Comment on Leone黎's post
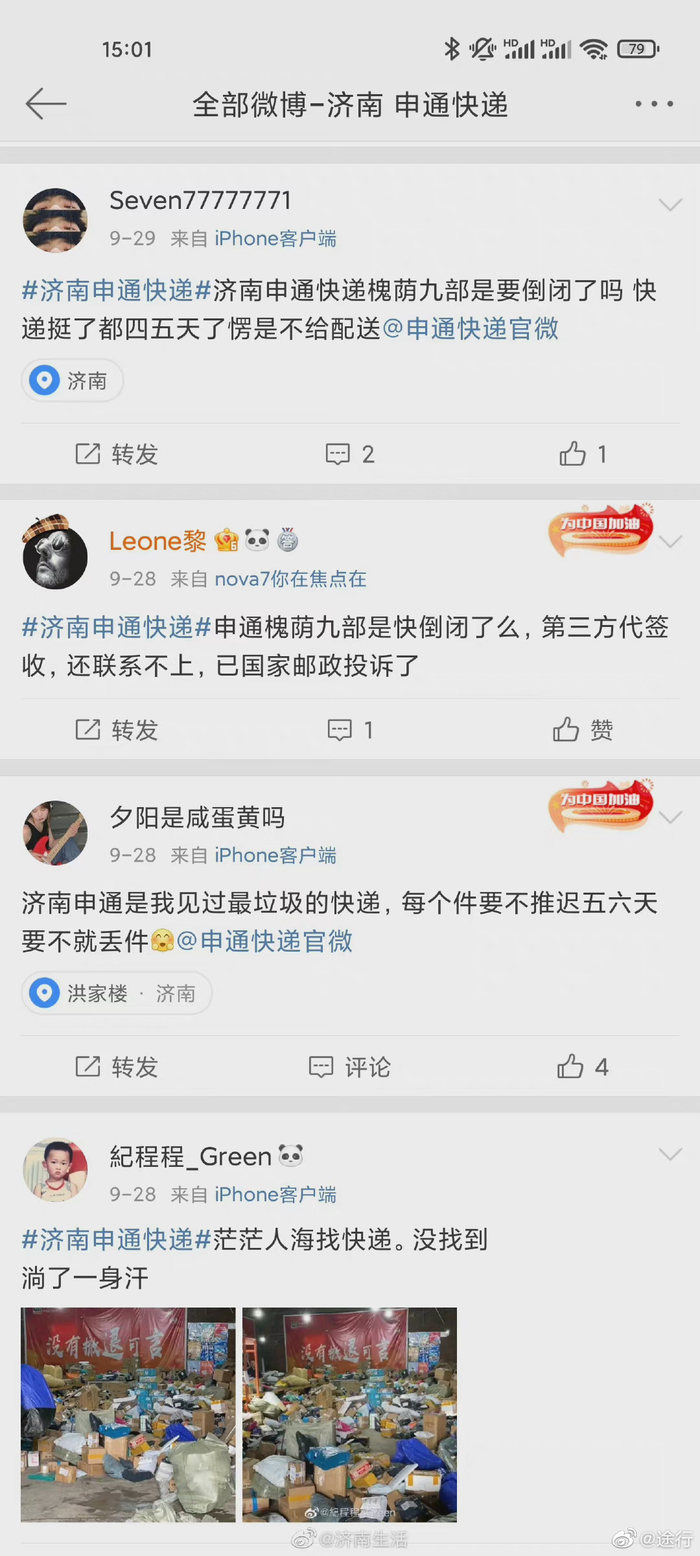The width and height of the screenshot is (700, 1556). (x=350, y=730)
